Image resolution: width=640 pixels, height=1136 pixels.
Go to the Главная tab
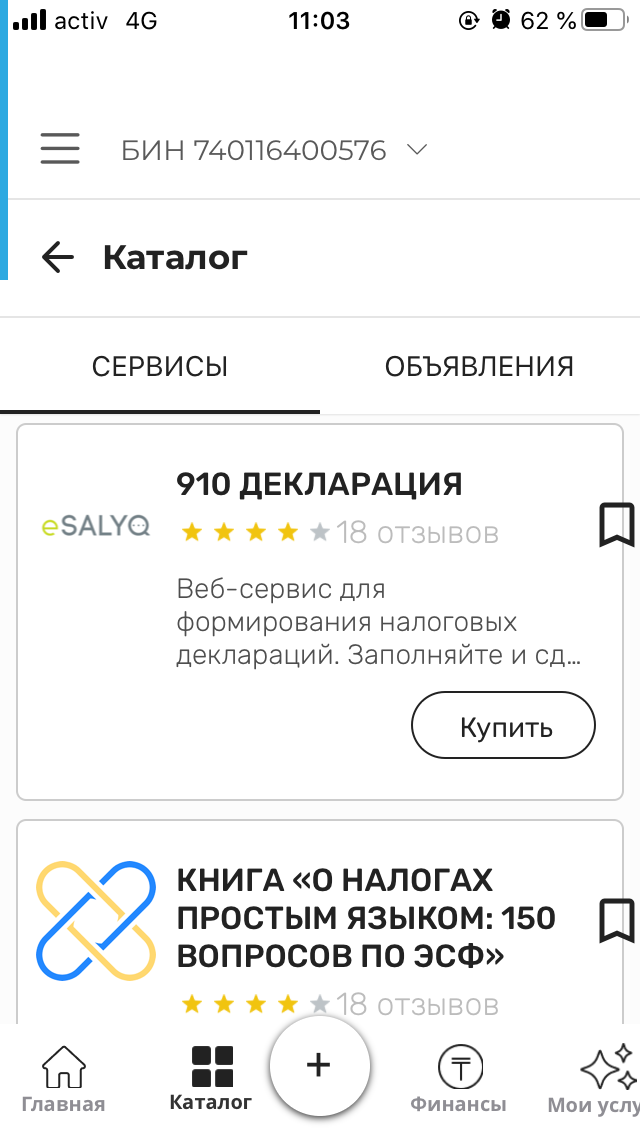coord(63,1080)
